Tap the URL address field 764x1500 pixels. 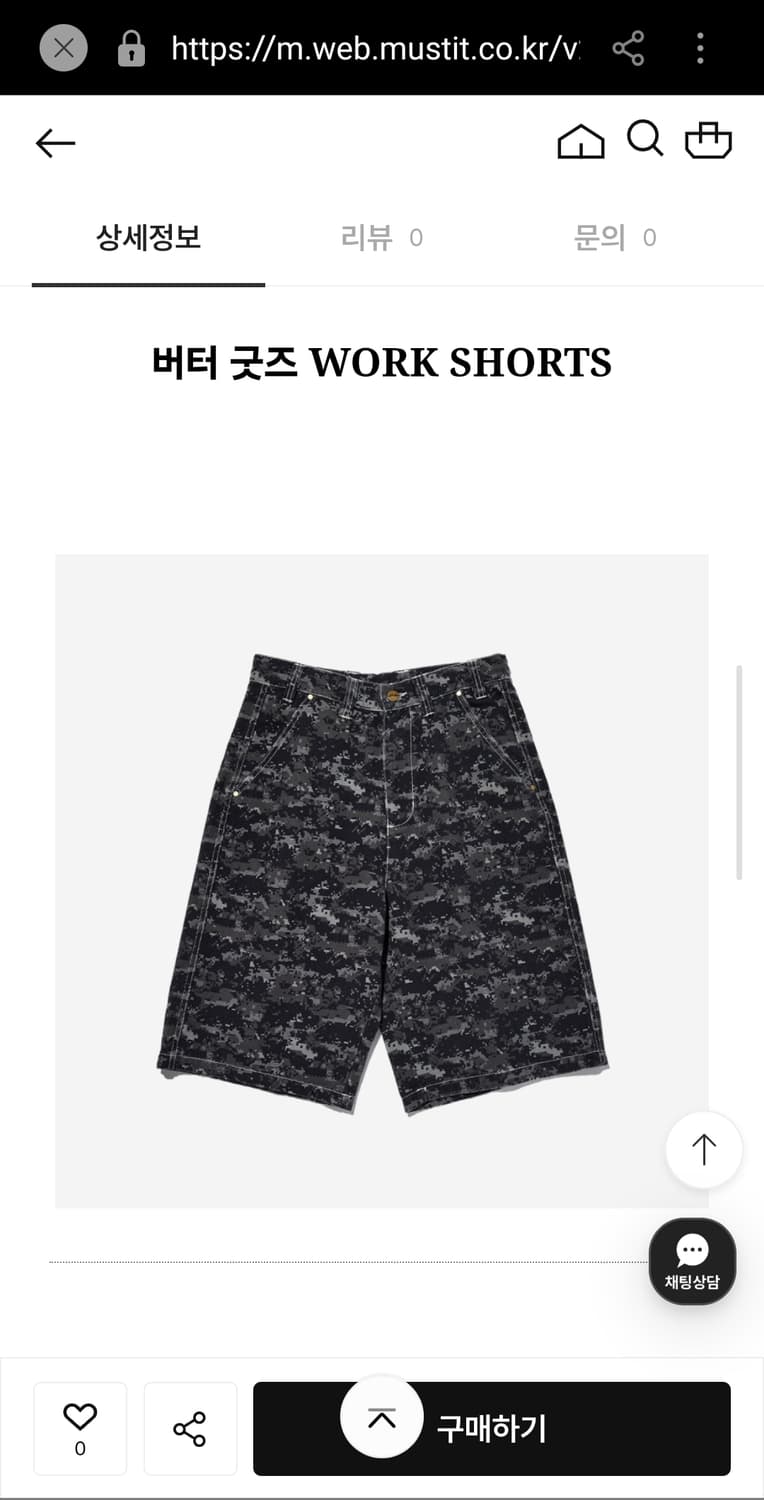click(370, 47)
